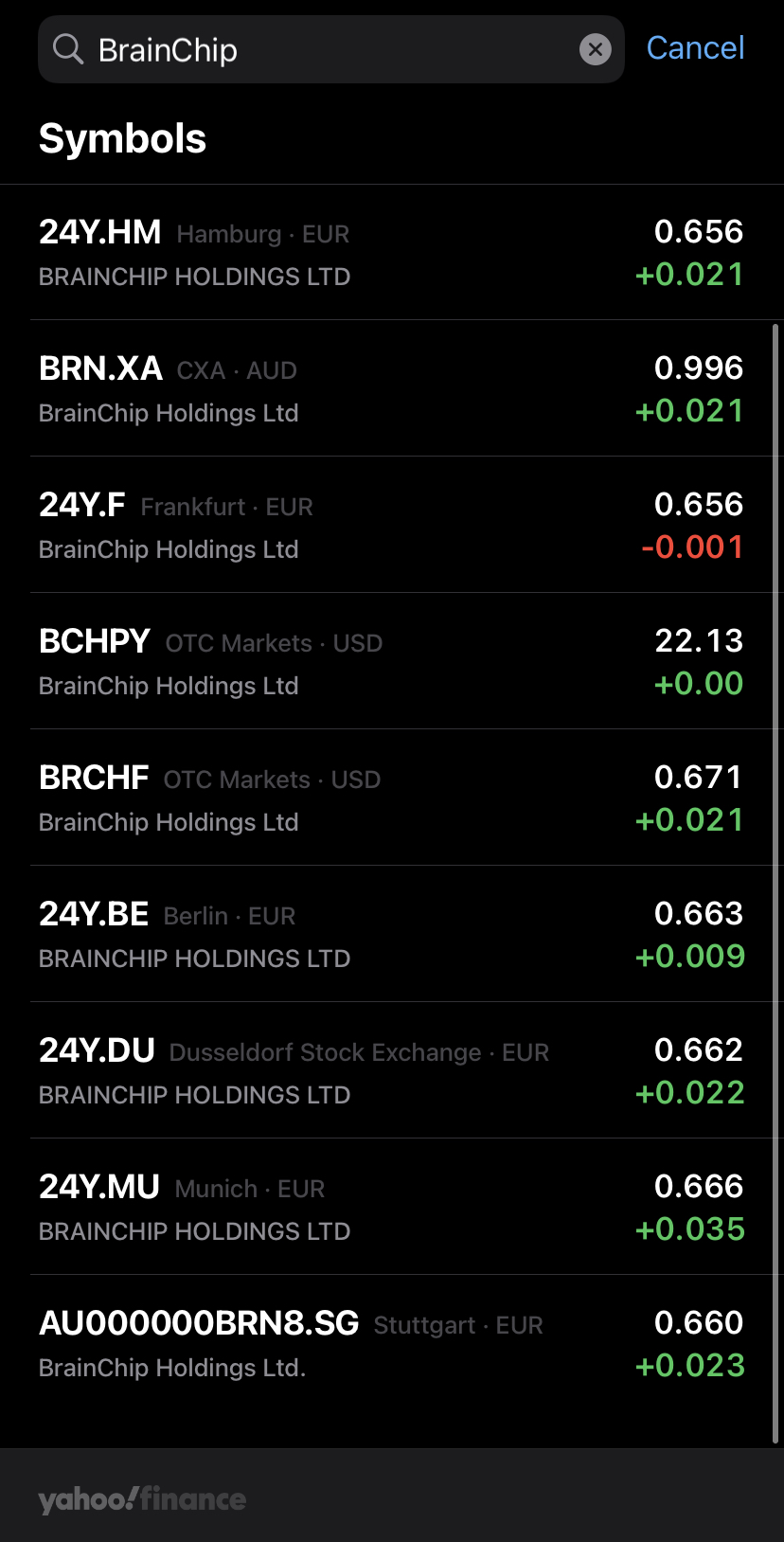Tap the BrainChip search field
784x1542 pixels.
322,49
